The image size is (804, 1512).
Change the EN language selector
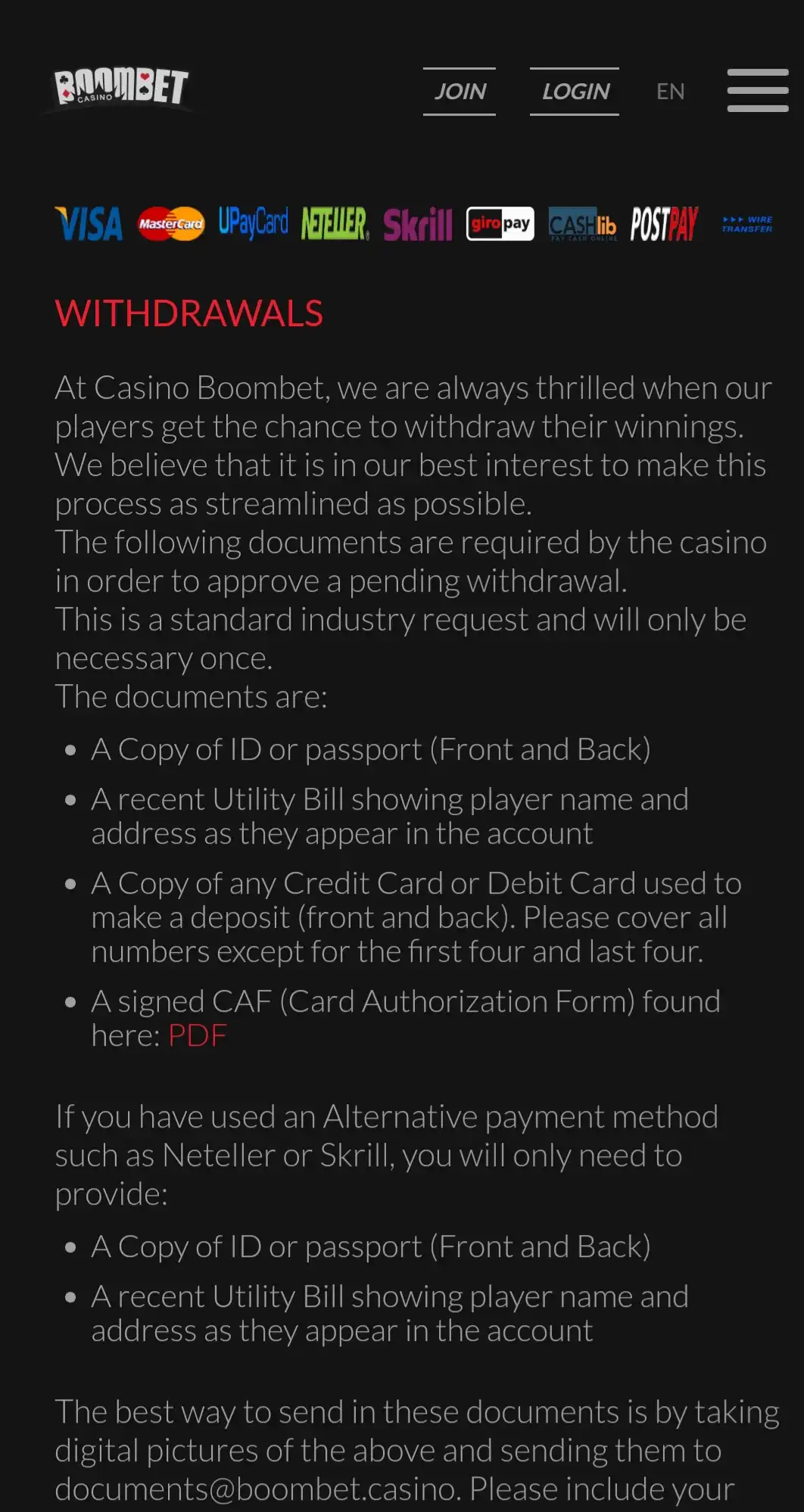(x=670, y=92)
